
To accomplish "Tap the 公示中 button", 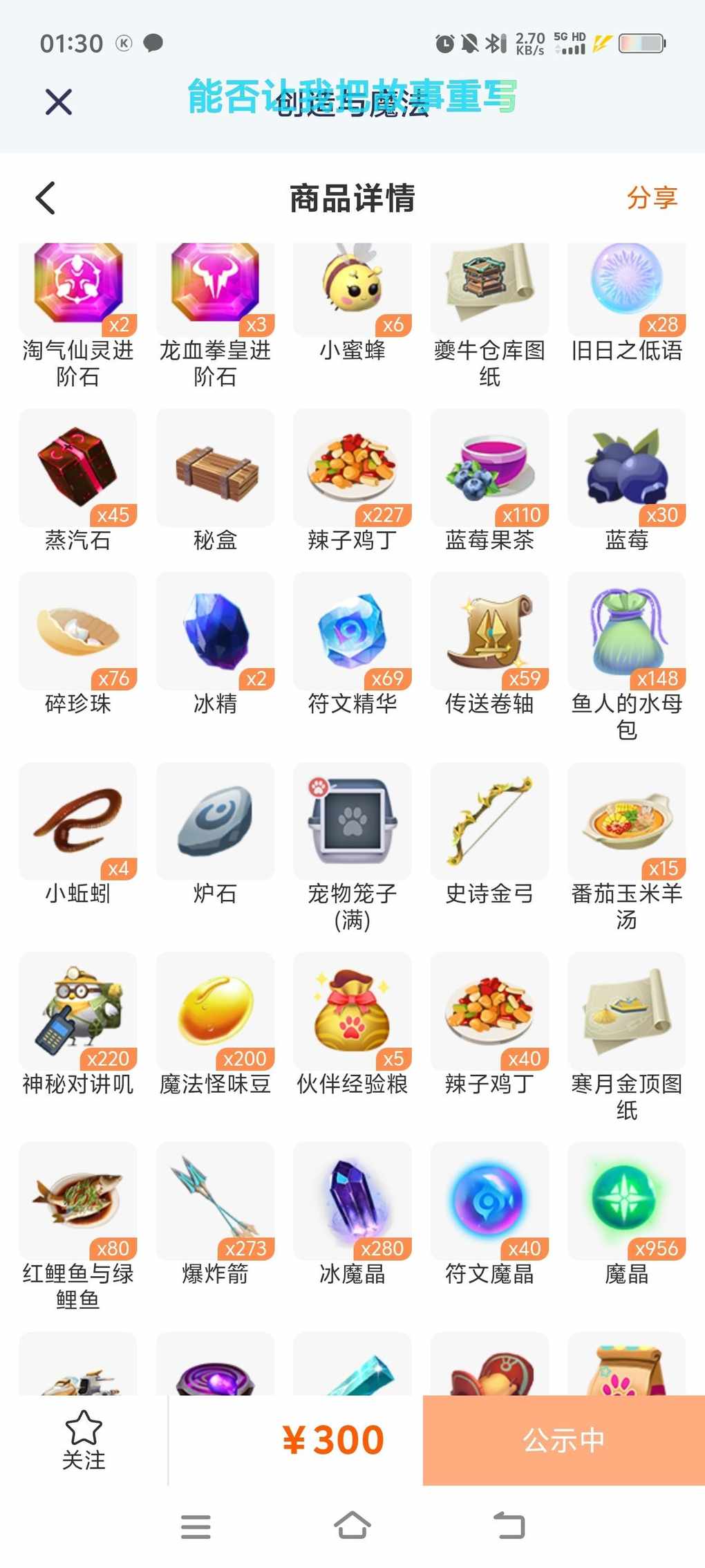I will pyautogui.click(x=563, y=1440).
